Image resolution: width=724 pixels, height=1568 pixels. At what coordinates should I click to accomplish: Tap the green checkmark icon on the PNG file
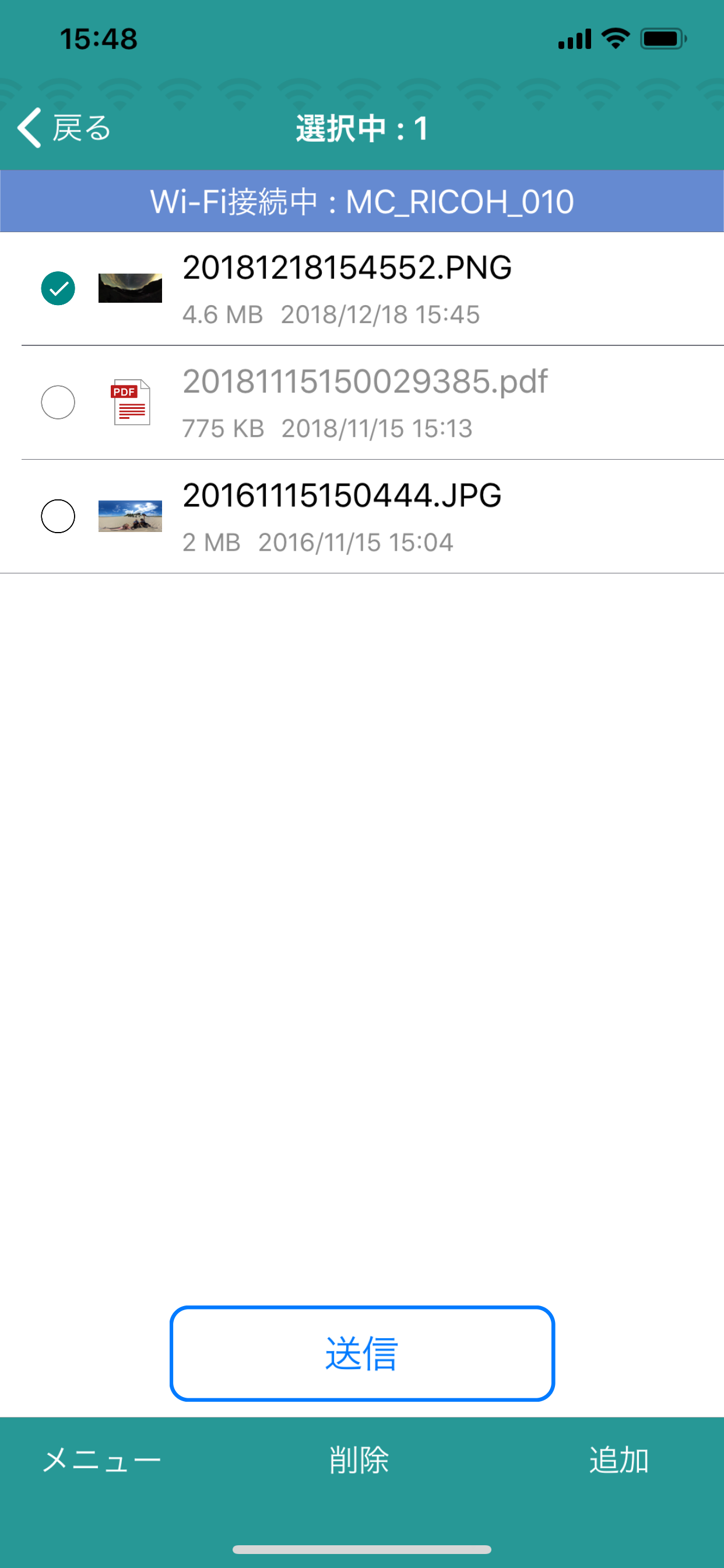coord(58,288)
